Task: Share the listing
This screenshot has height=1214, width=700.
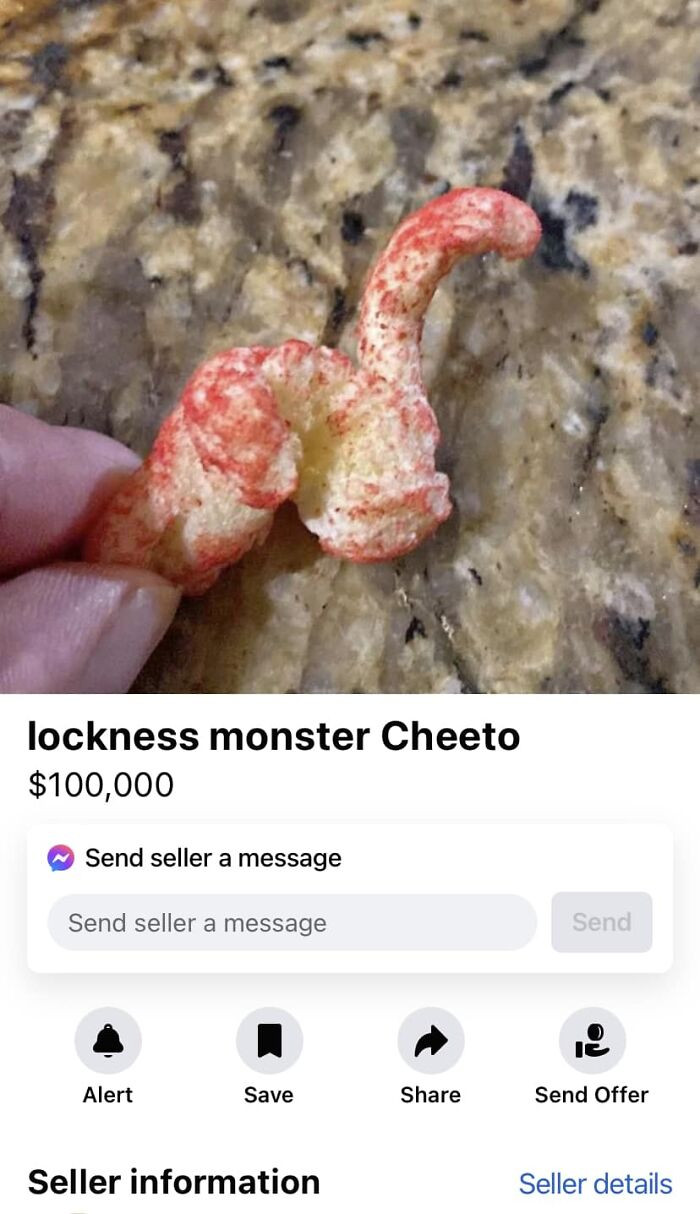Action: (430, 1041)
